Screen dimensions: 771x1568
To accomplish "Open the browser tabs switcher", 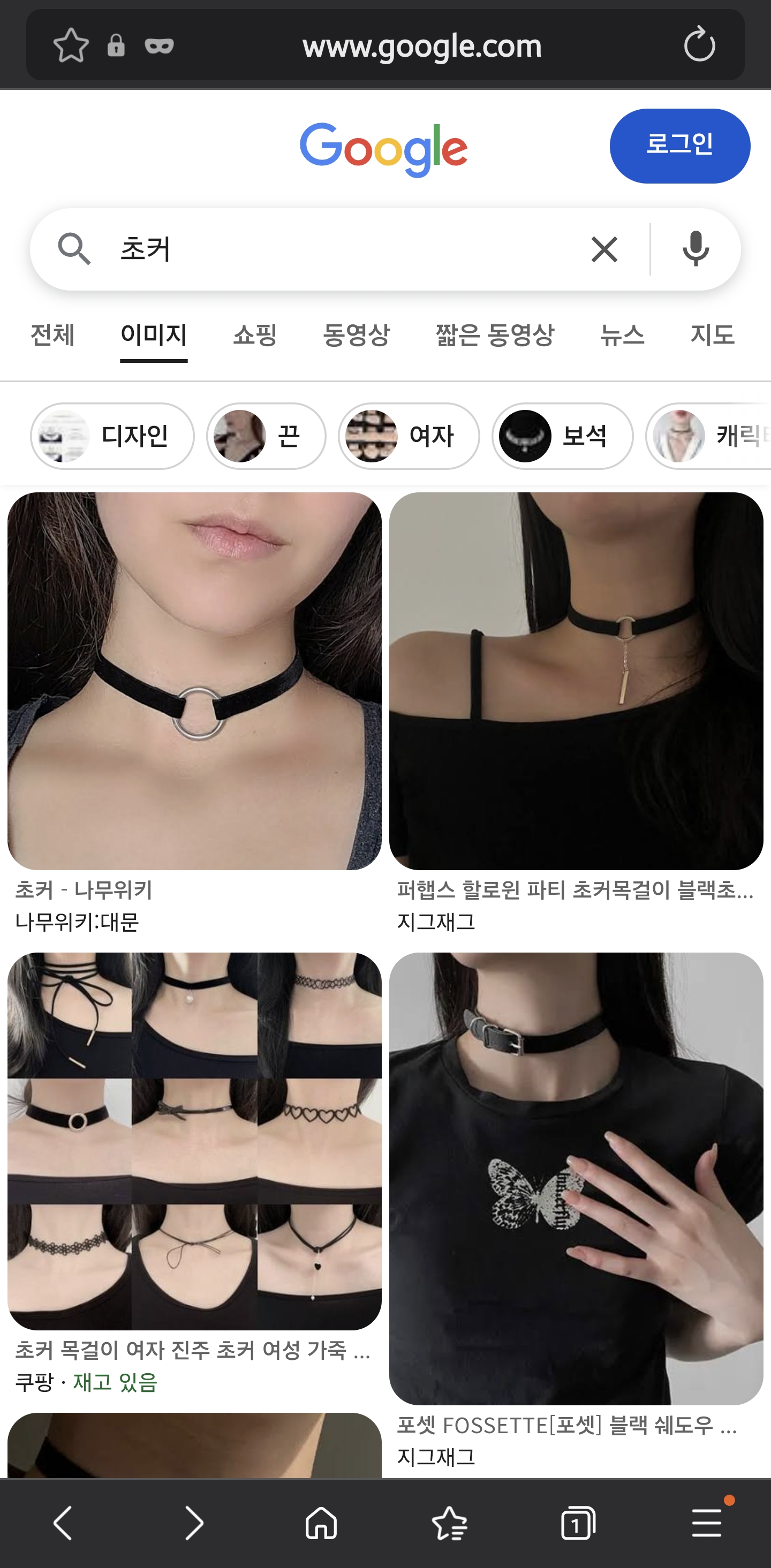I will 577,1524.
